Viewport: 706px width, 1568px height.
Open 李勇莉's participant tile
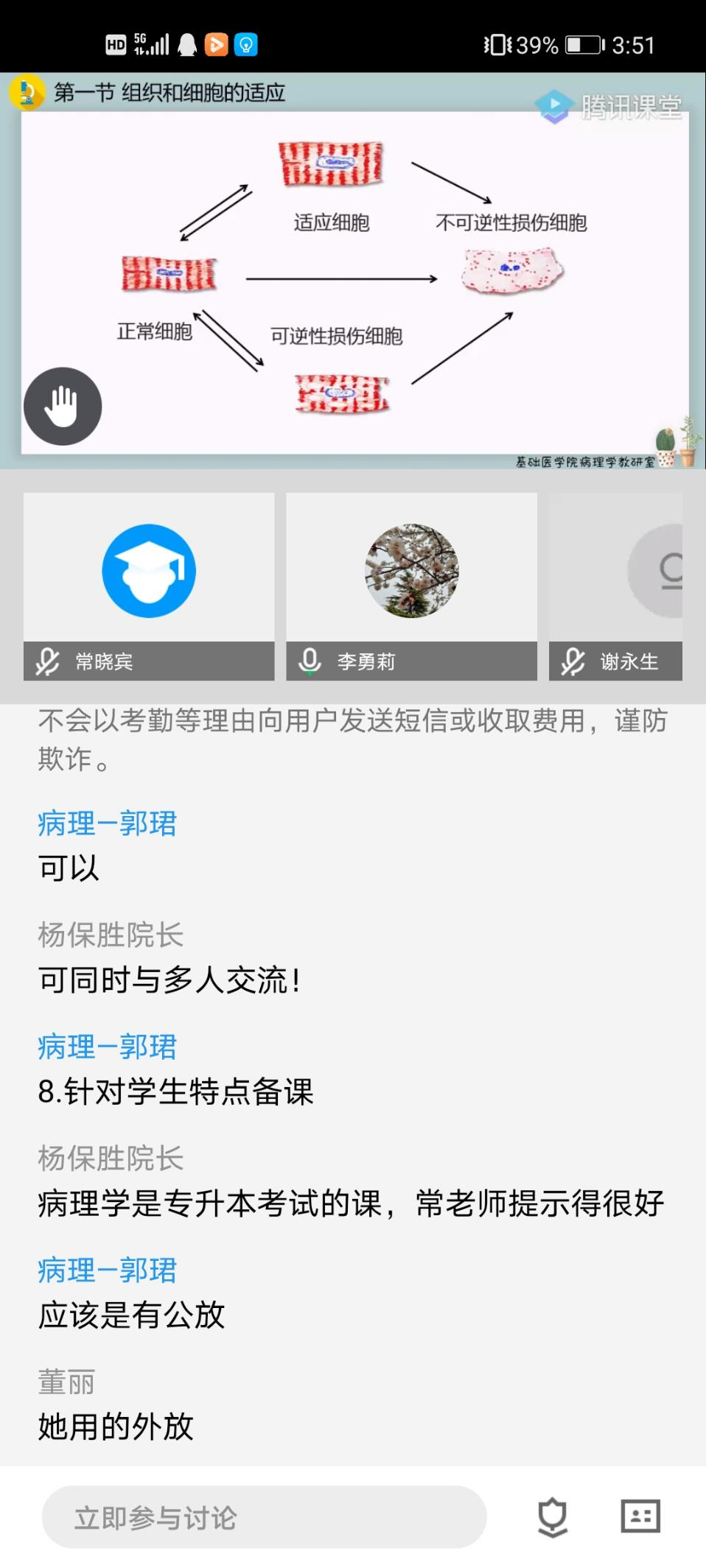[411, 586]
